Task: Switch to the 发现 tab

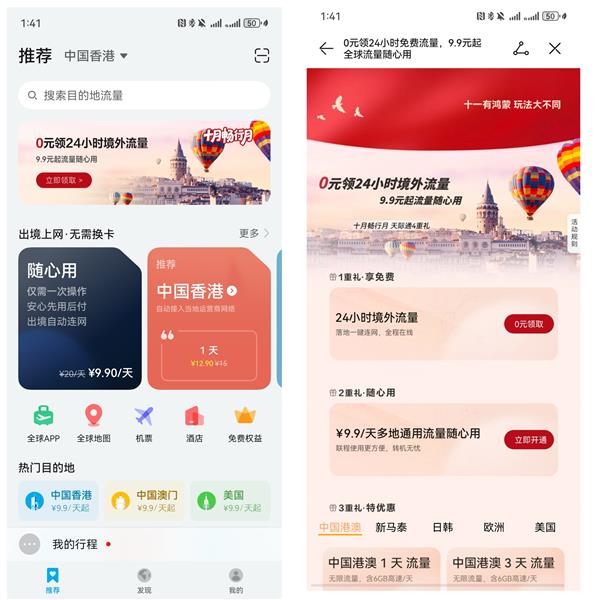Action: (x=144, y=579)
